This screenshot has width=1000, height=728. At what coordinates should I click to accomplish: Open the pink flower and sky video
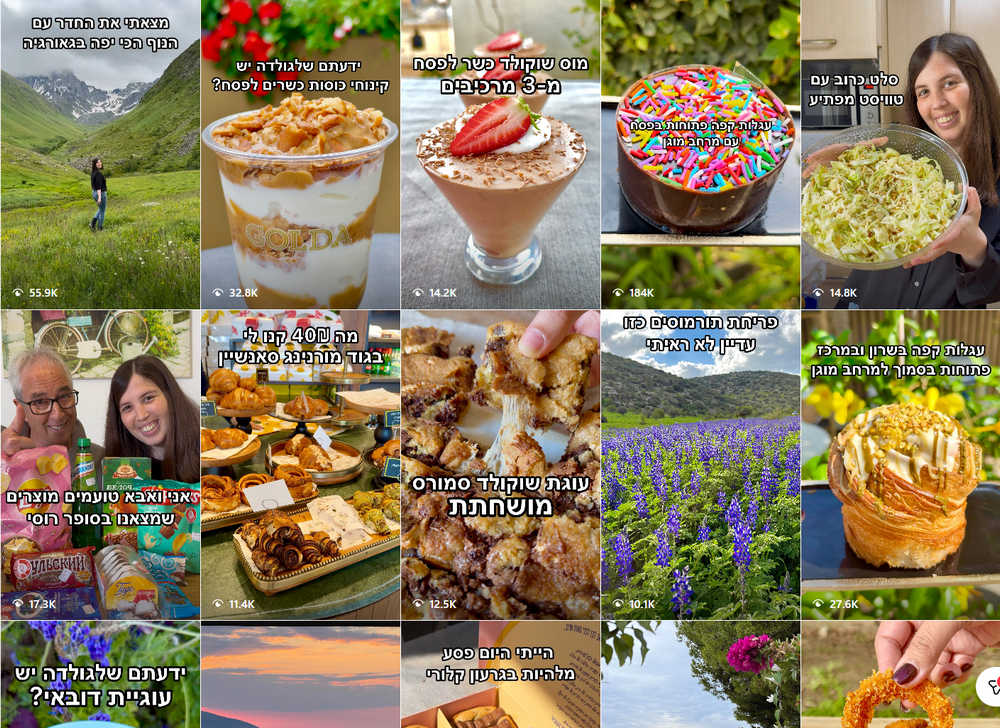point(700,675)
